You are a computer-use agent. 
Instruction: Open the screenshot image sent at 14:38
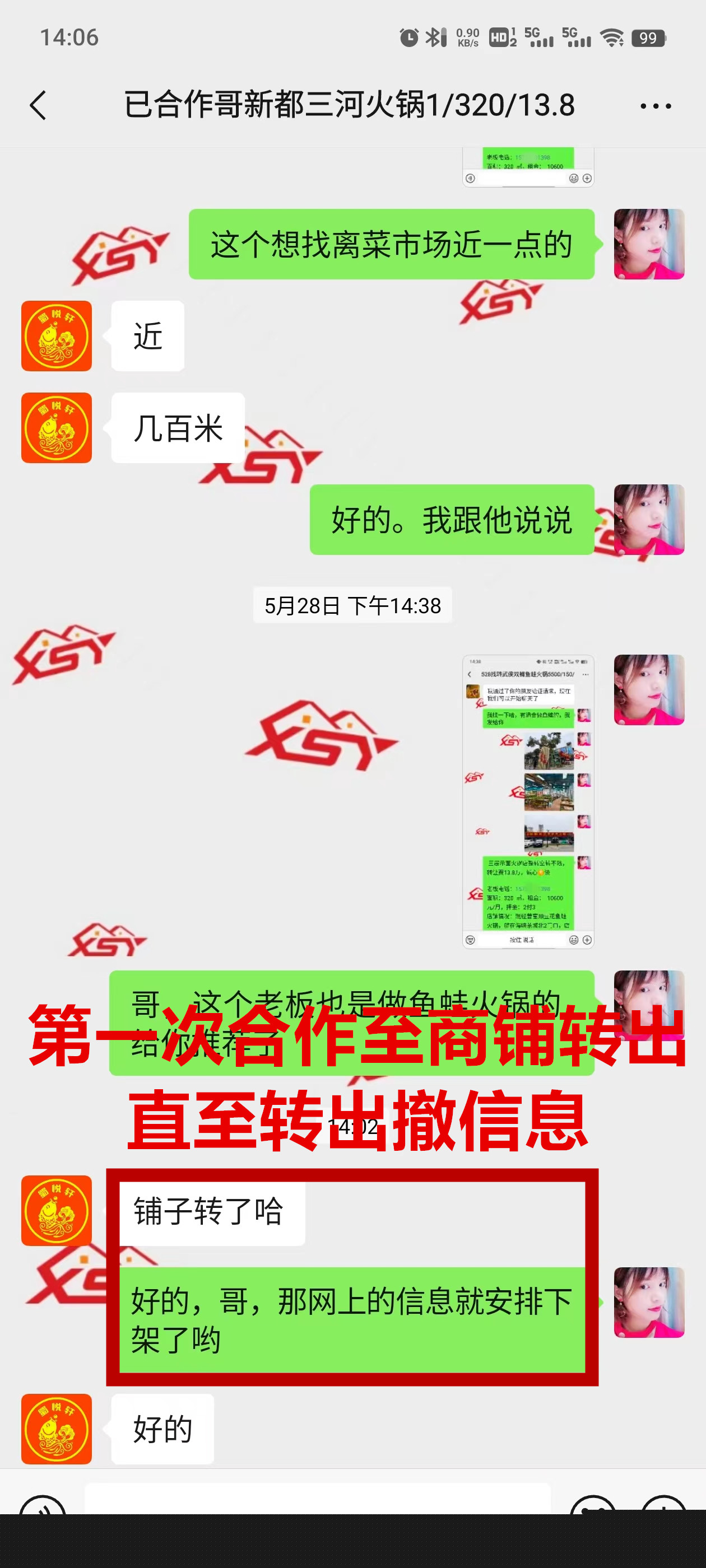coord(527,800)
